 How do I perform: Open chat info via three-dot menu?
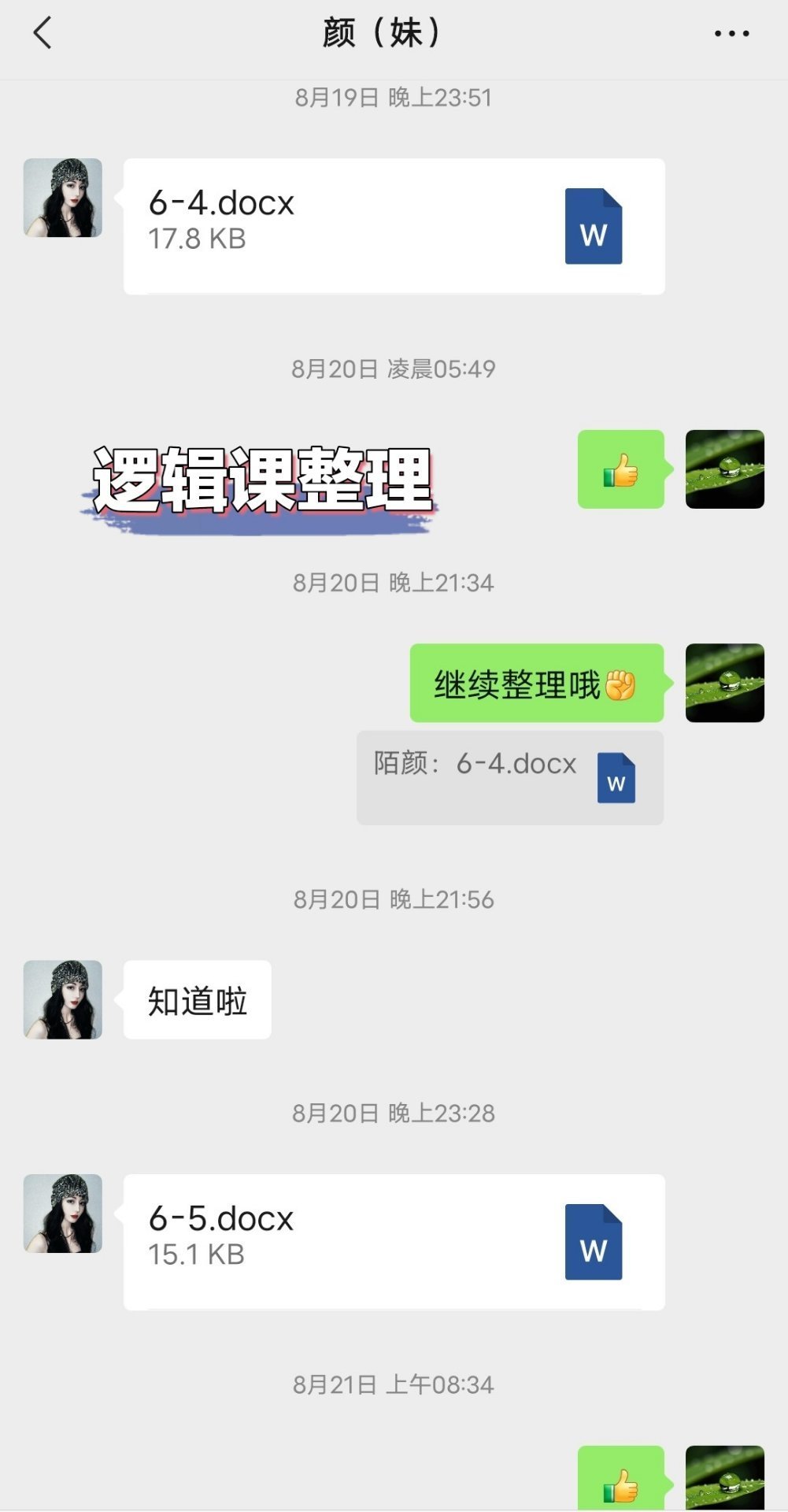pos(731,33)
